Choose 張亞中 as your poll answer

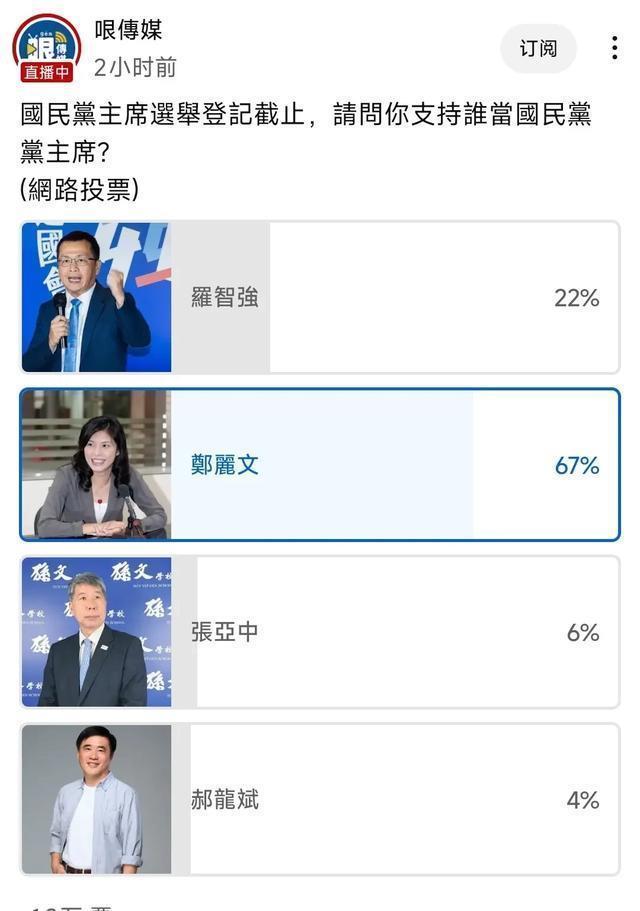(320, 632)
